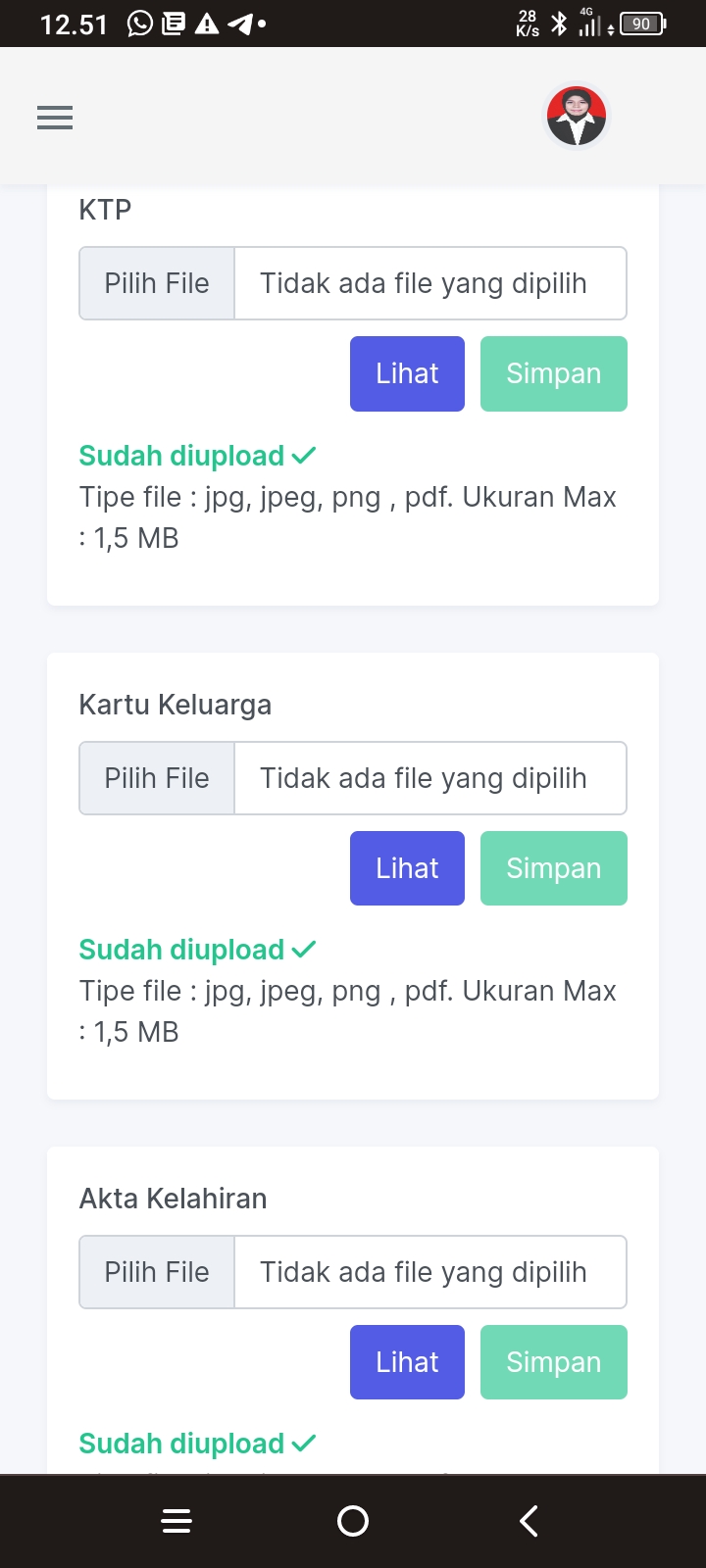View the uploaded Akta Kelahiran document
This screenshot has width=706, height=1568.
[407, 1362]
